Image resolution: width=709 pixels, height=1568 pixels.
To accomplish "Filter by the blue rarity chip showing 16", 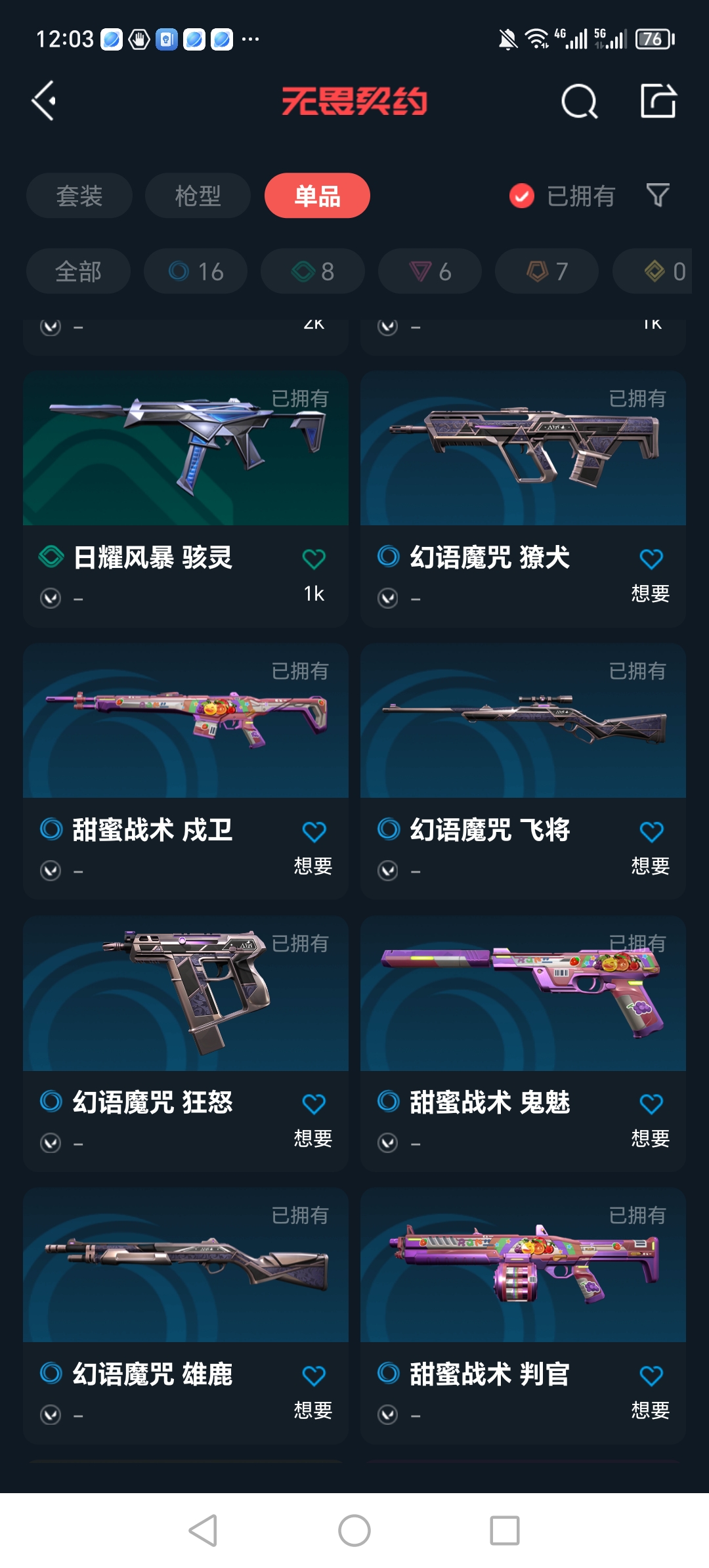I will point(196,271).
